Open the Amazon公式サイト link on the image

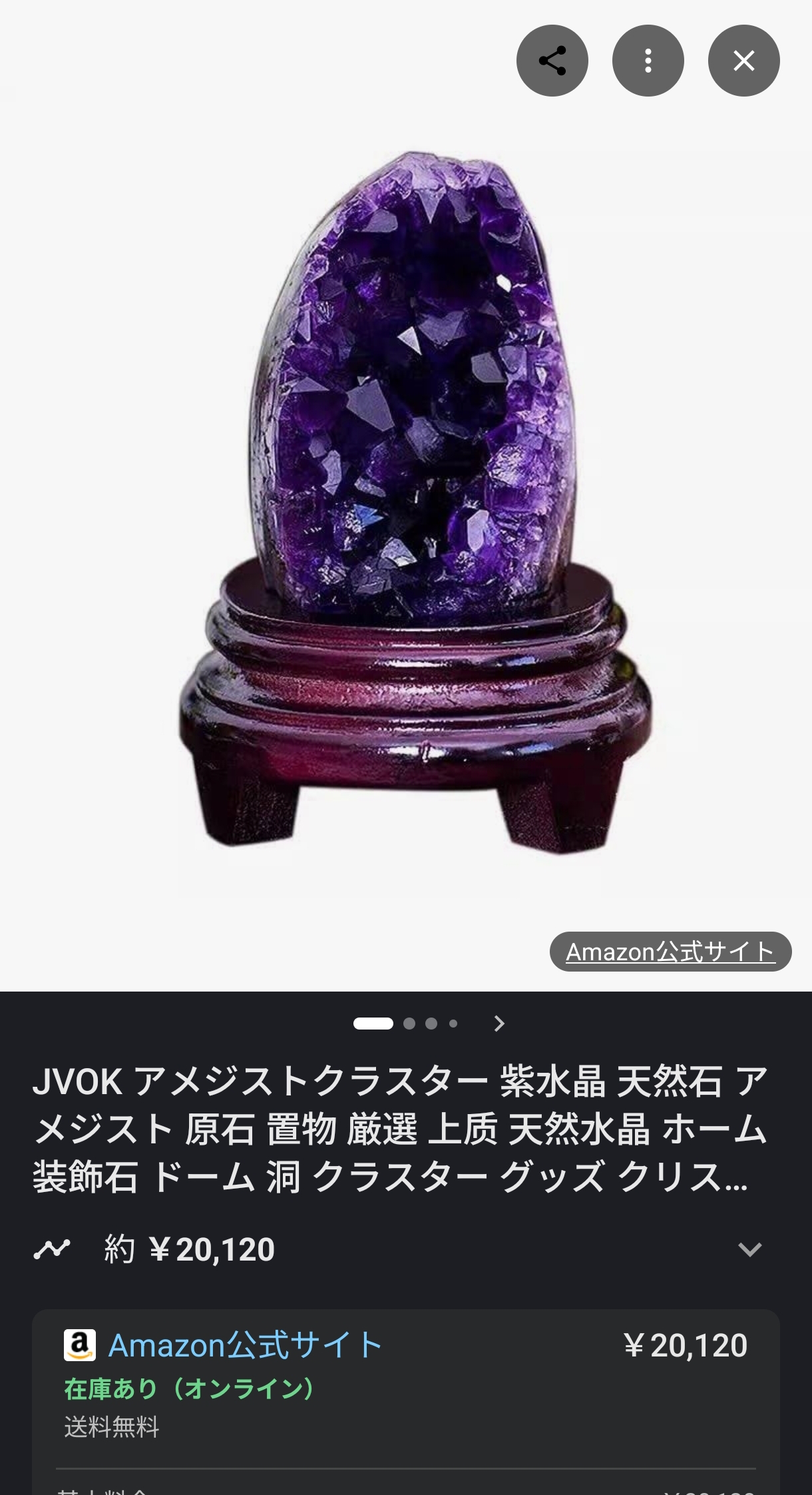670,952
